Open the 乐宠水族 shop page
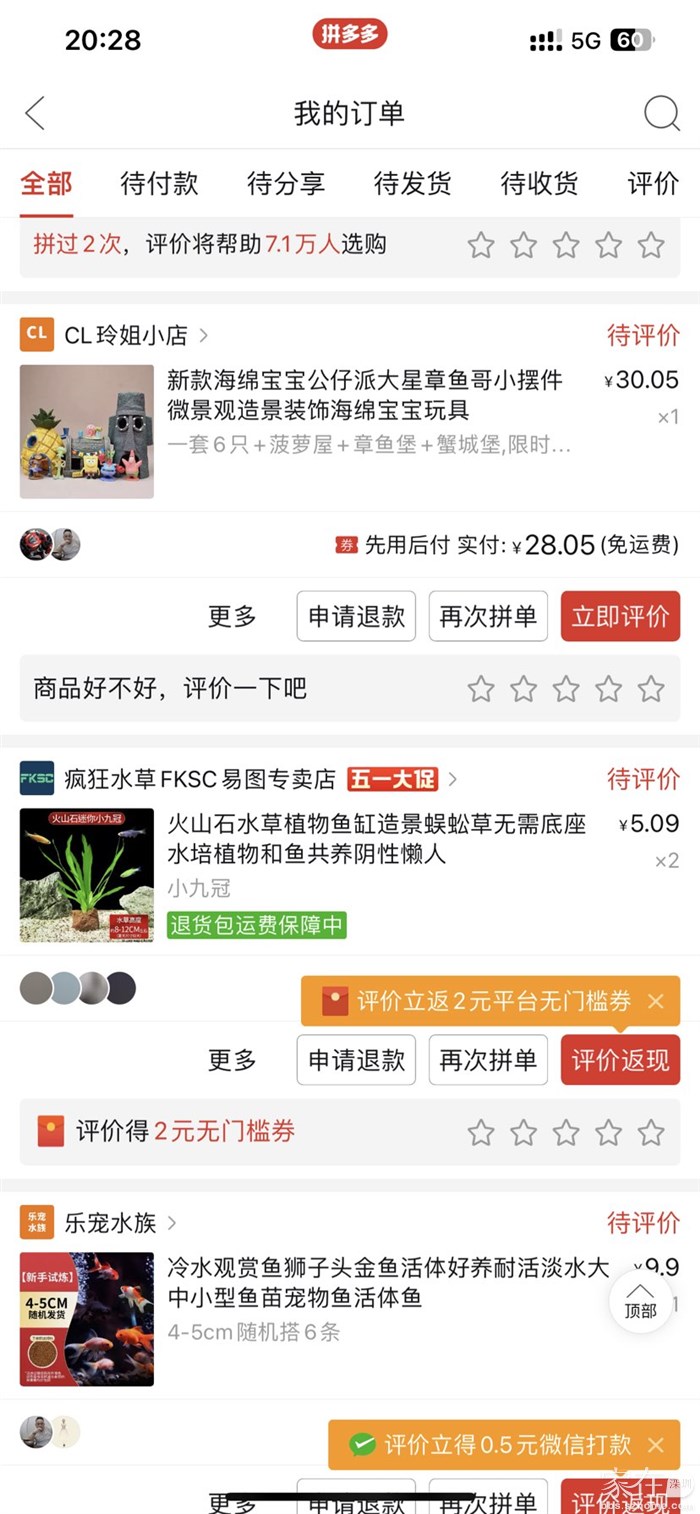 110,1222
